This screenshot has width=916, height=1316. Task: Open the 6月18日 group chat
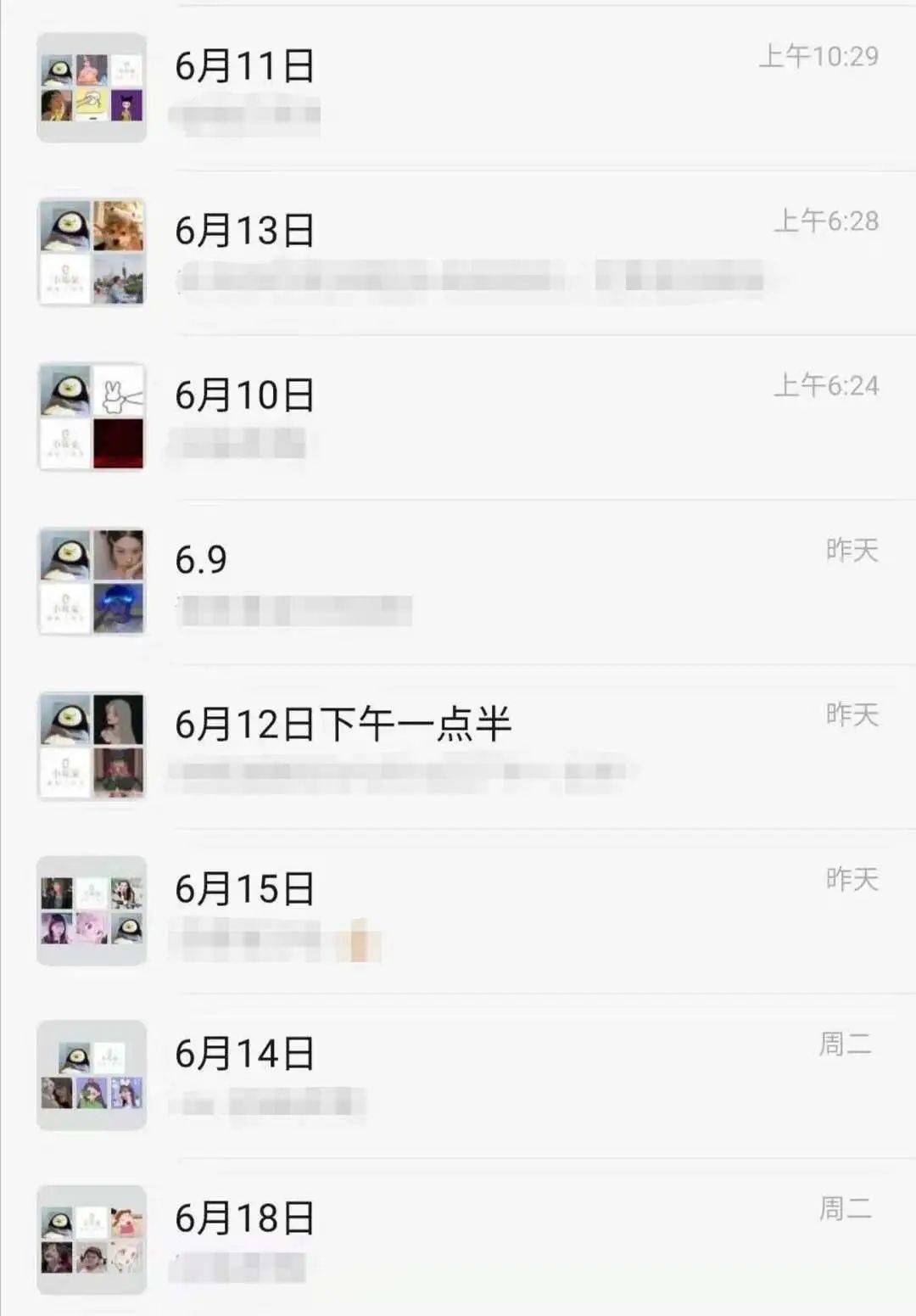458,1240
